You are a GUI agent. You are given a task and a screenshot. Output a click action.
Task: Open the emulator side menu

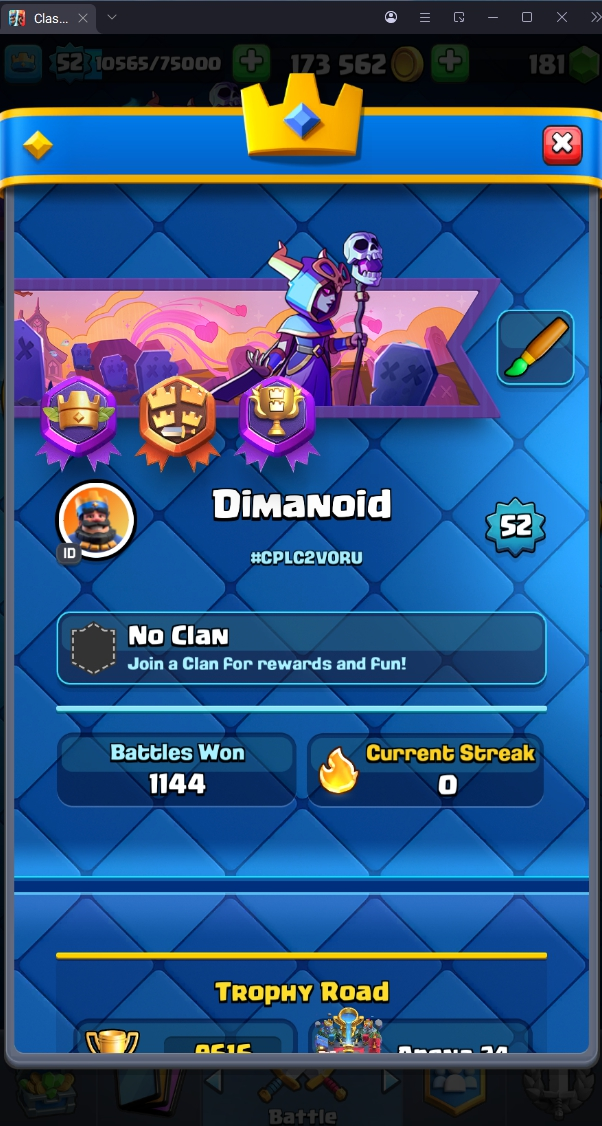click(x=425, y=17)
